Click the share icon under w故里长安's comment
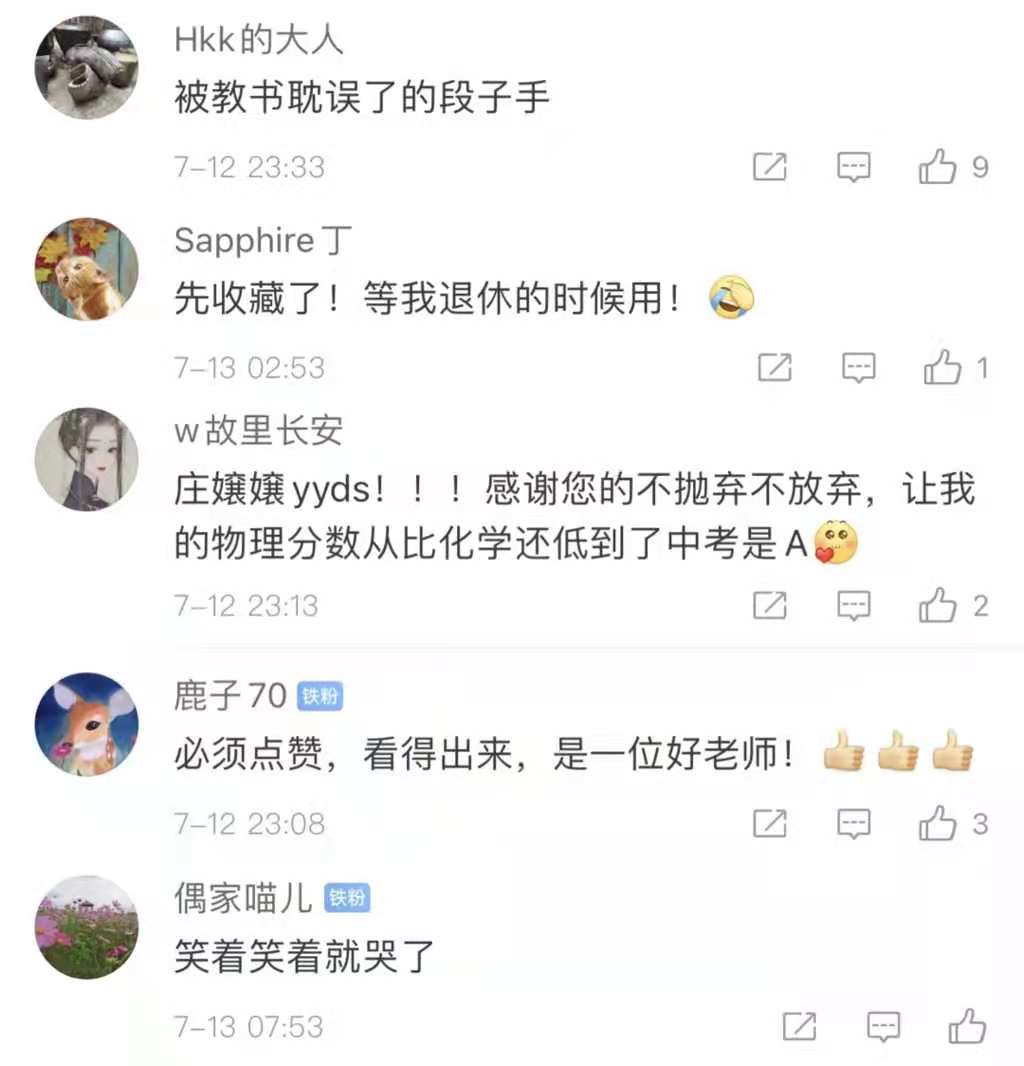The width and height of the screenshot is (1024, 1066). 770,604
